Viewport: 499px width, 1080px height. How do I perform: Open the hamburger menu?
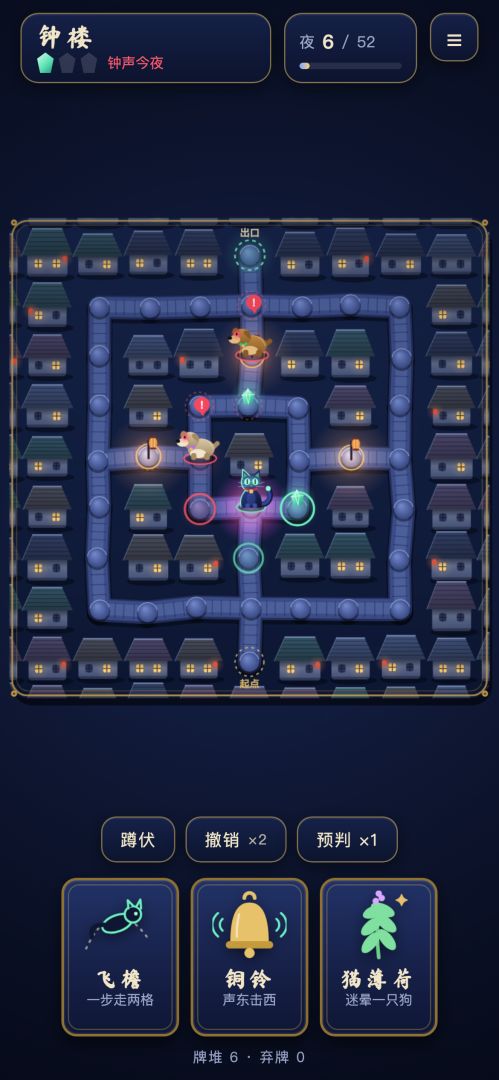(x=454, y=38)
